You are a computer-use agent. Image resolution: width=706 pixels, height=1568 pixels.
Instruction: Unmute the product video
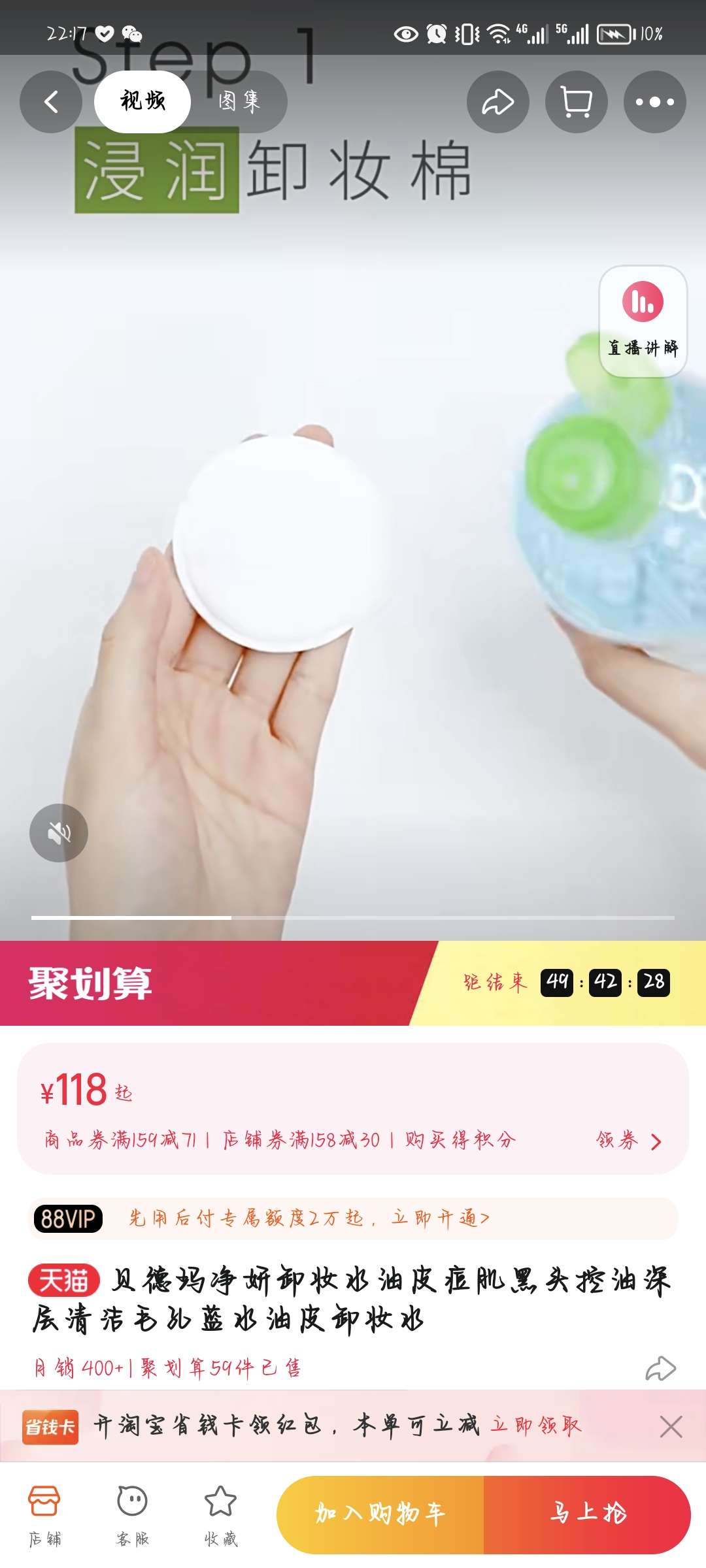pos(59,833)
